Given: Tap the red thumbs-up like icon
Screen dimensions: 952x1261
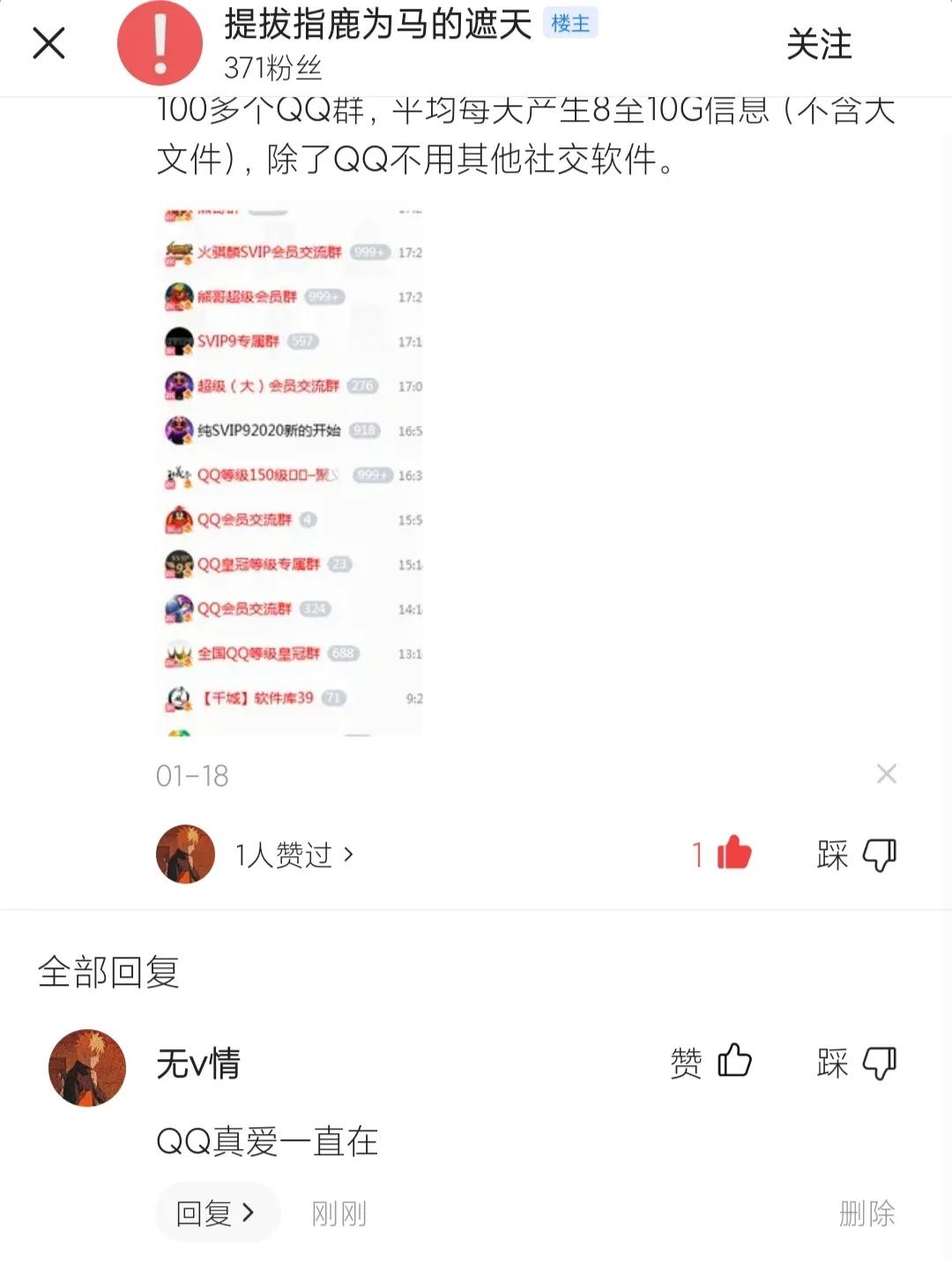Looking at the screenshot, I should coord(734,854).
